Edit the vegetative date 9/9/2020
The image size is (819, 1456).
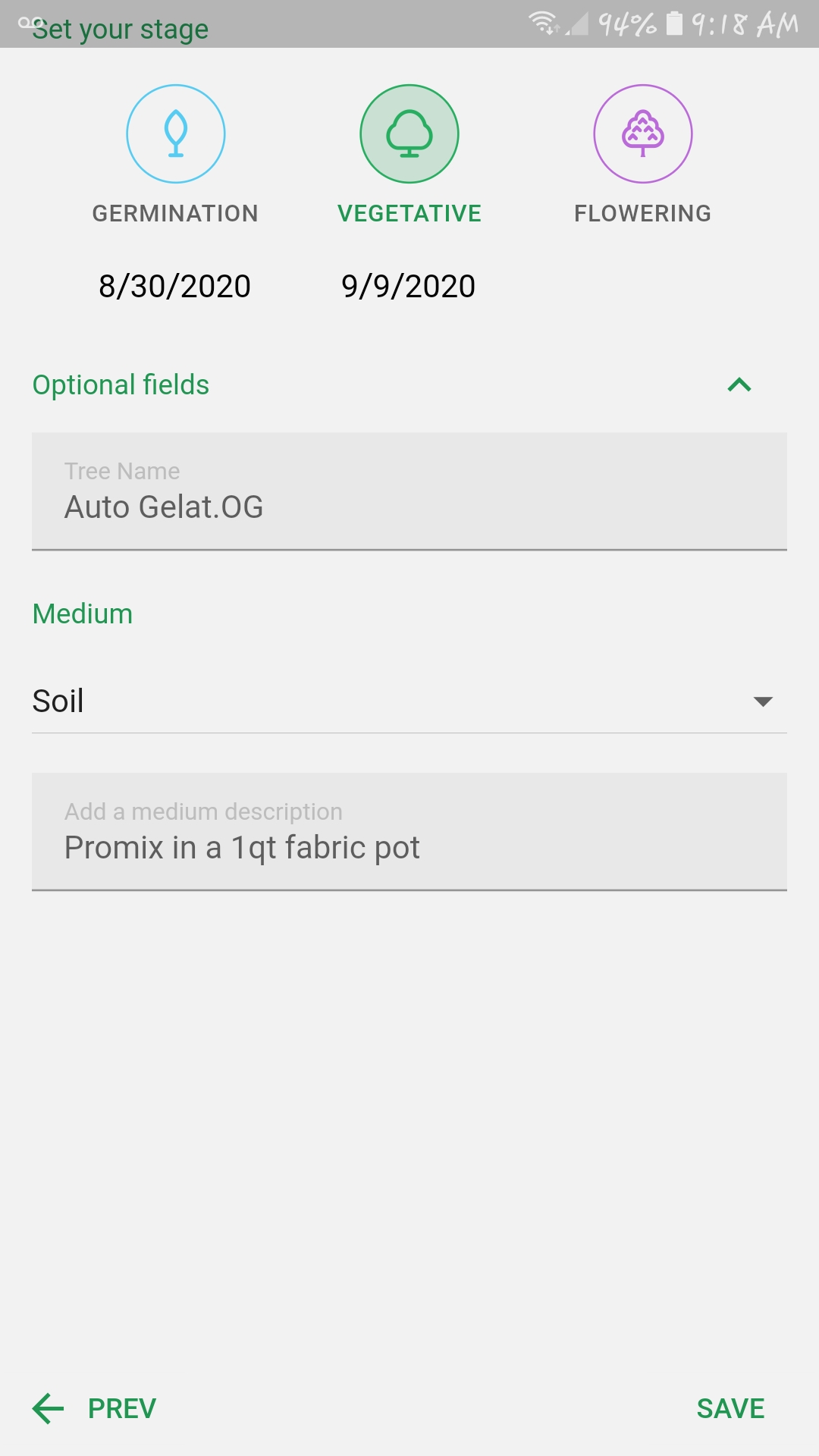409,287
